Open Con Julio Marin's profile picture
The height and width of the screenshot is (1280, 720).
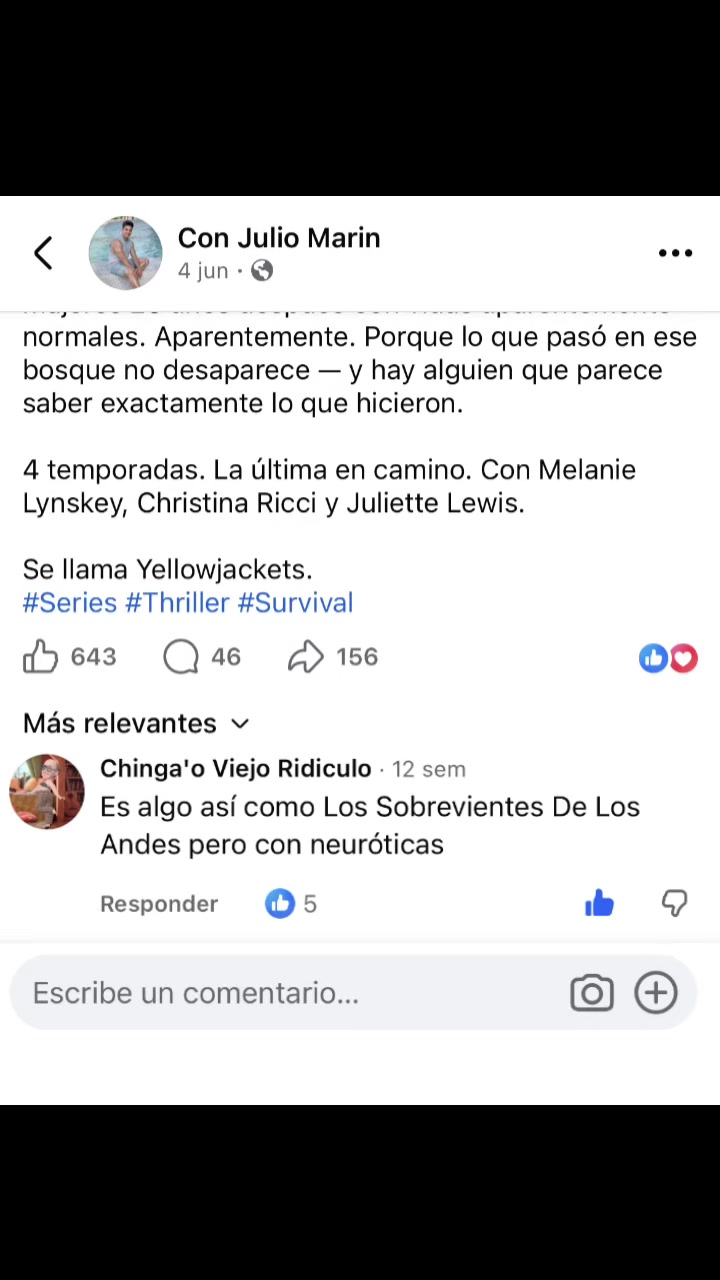125,253
